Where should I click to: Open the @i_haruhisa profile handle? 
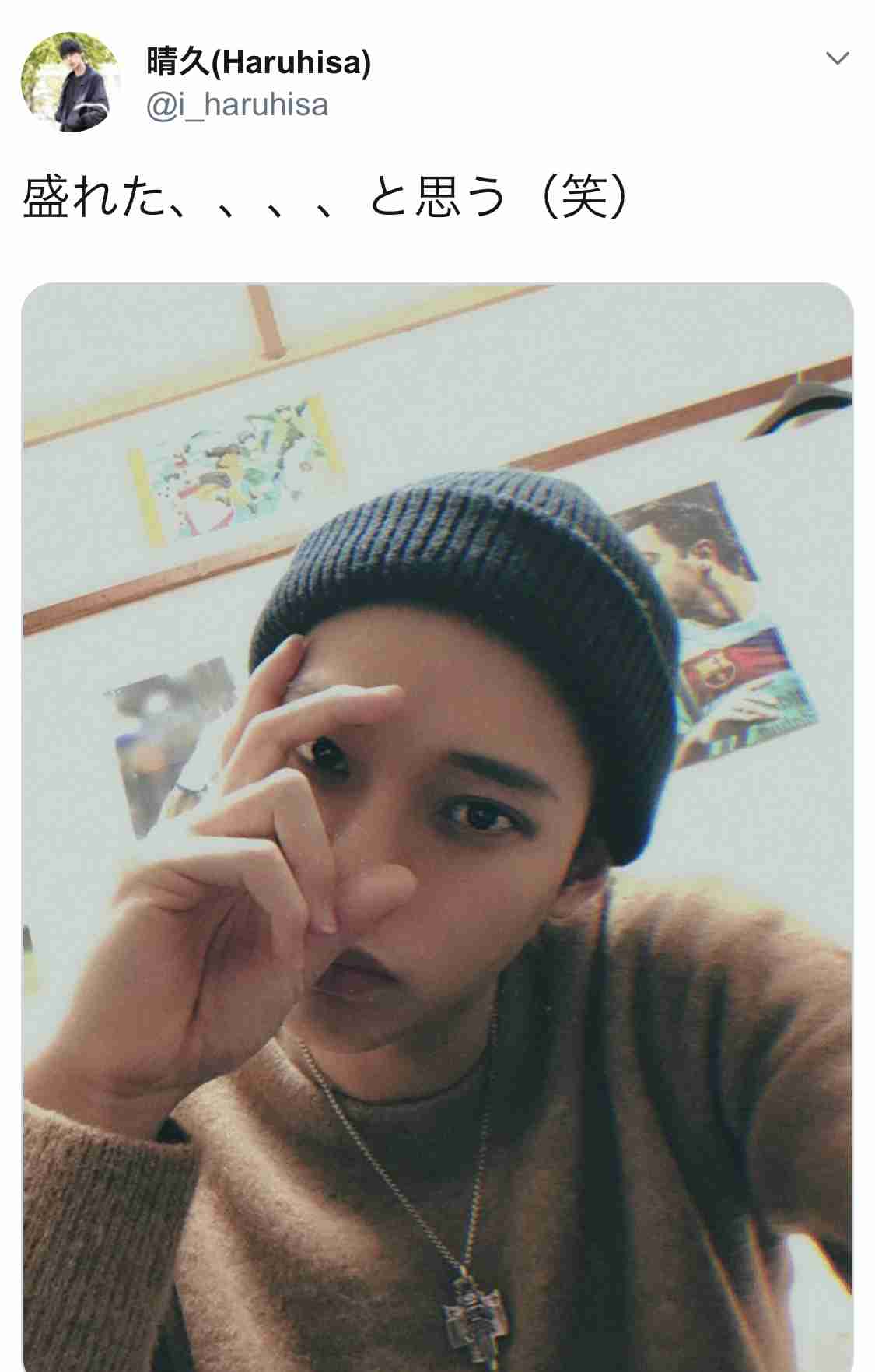pos(237,105)
